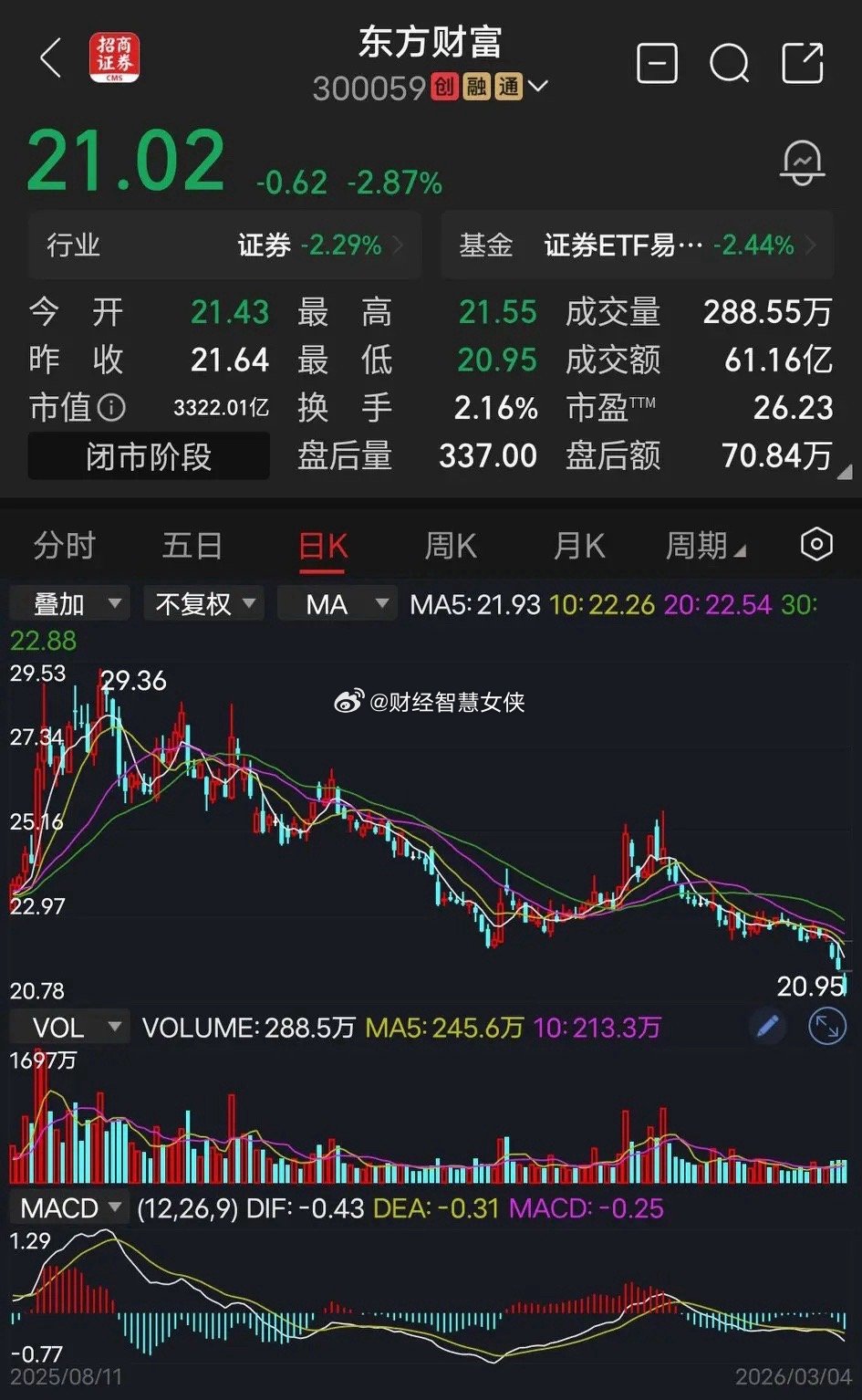Tap the fullscreen expand icon near volume
The image size is (862, 1400).
828,1026
